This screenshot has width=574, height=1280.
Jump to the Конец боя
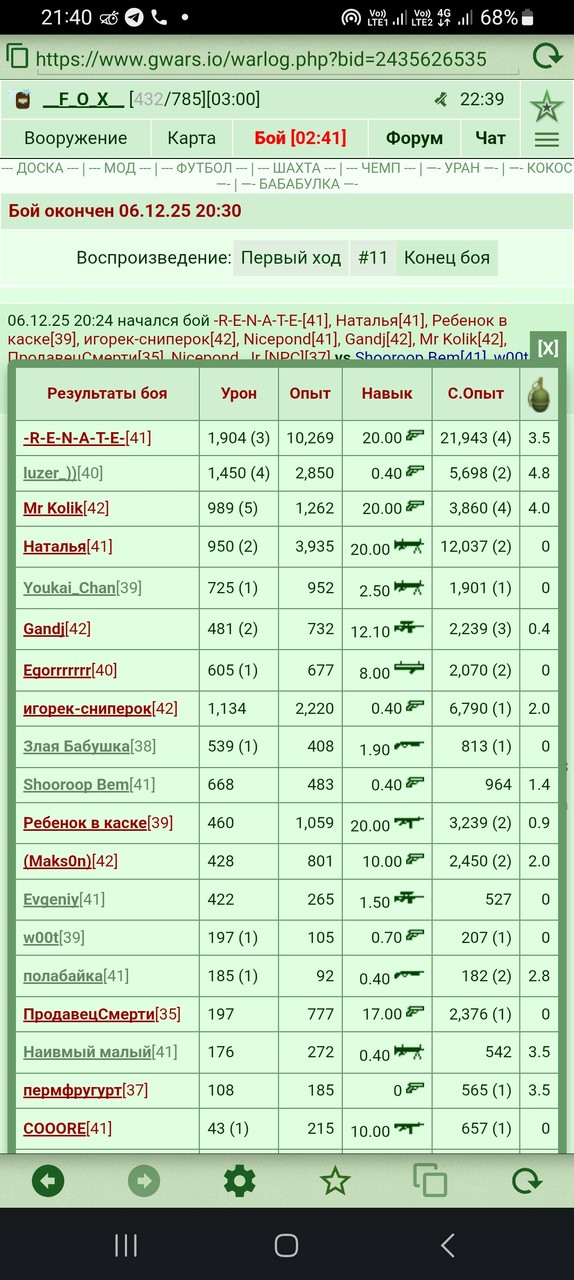(x=447, y=258)
